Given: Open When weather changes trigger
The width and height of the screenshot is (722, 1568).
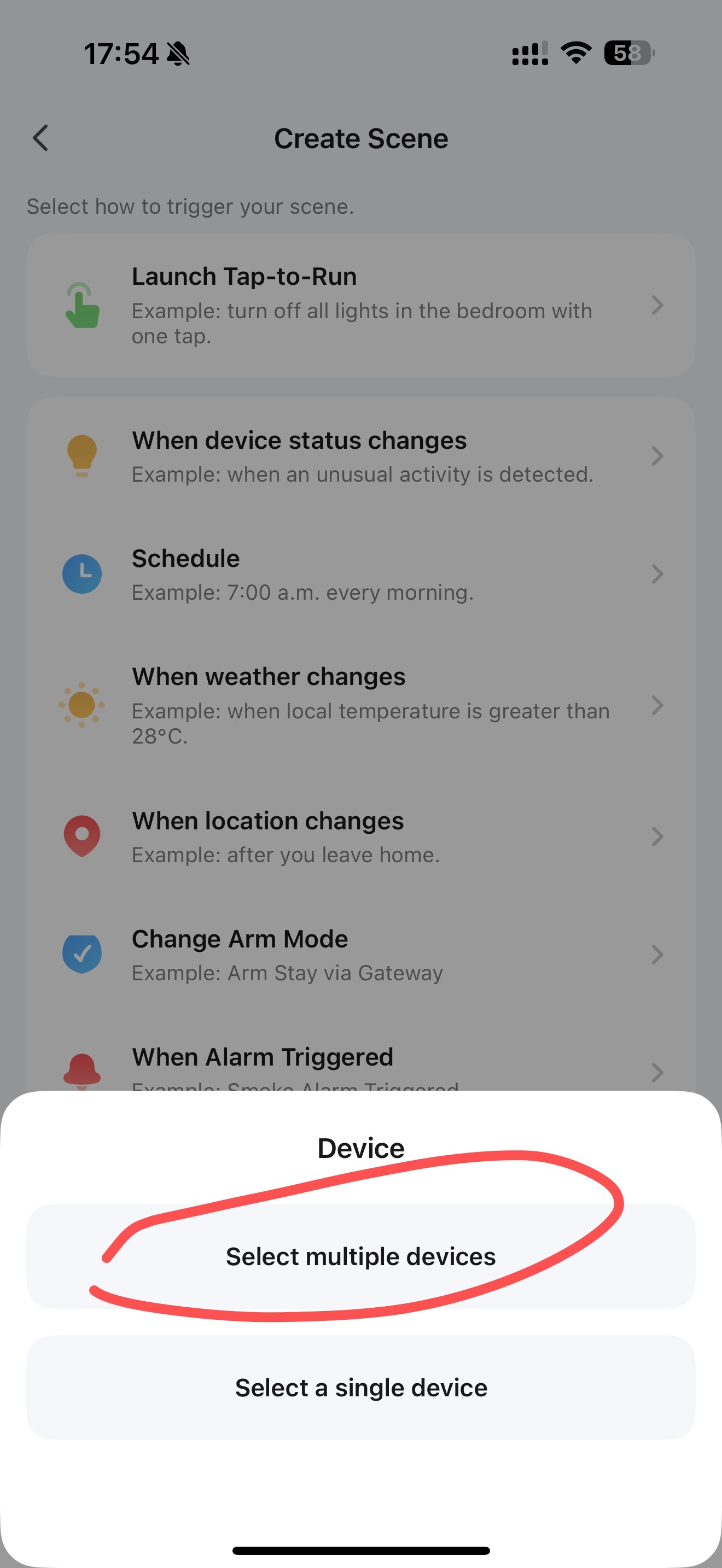Looking at the screenshot, I should tap(360, 705).
